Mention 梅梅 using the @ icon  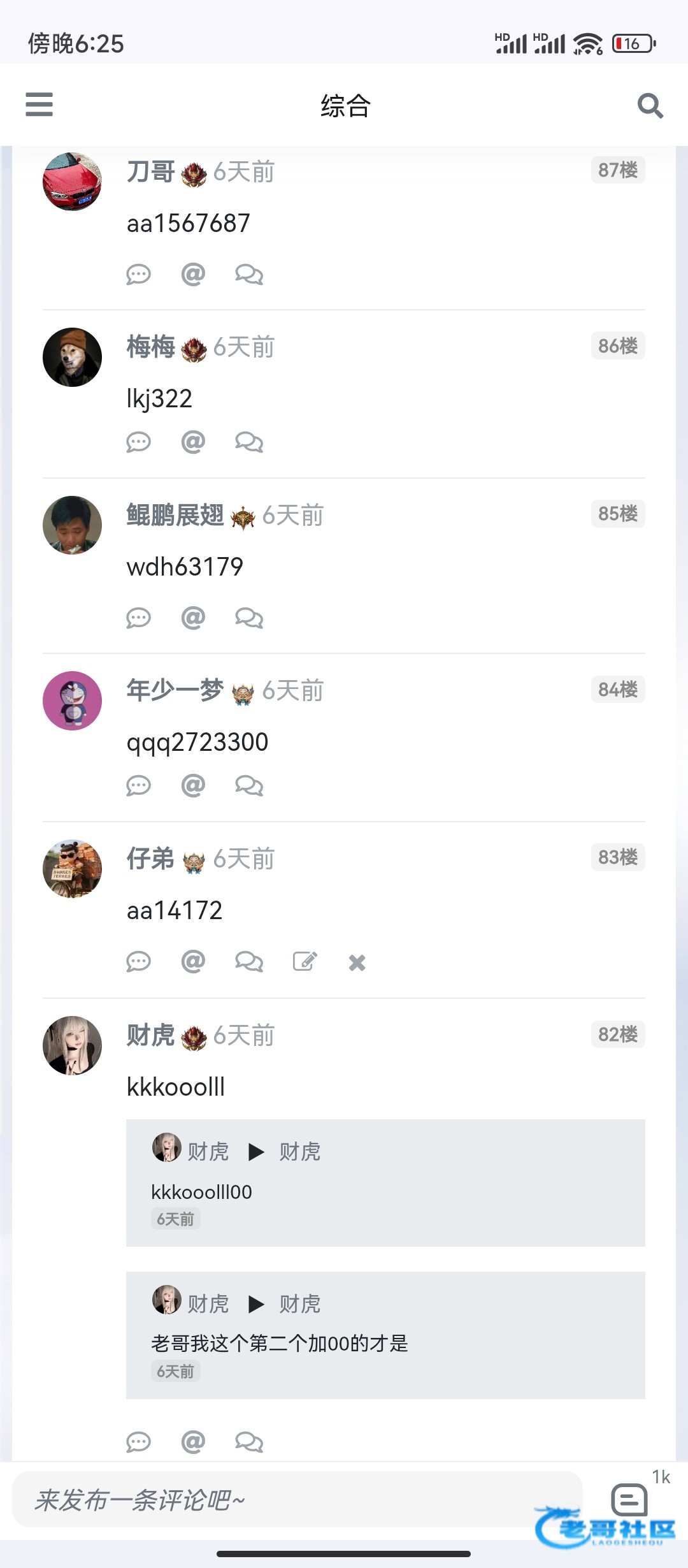[193, 442]
